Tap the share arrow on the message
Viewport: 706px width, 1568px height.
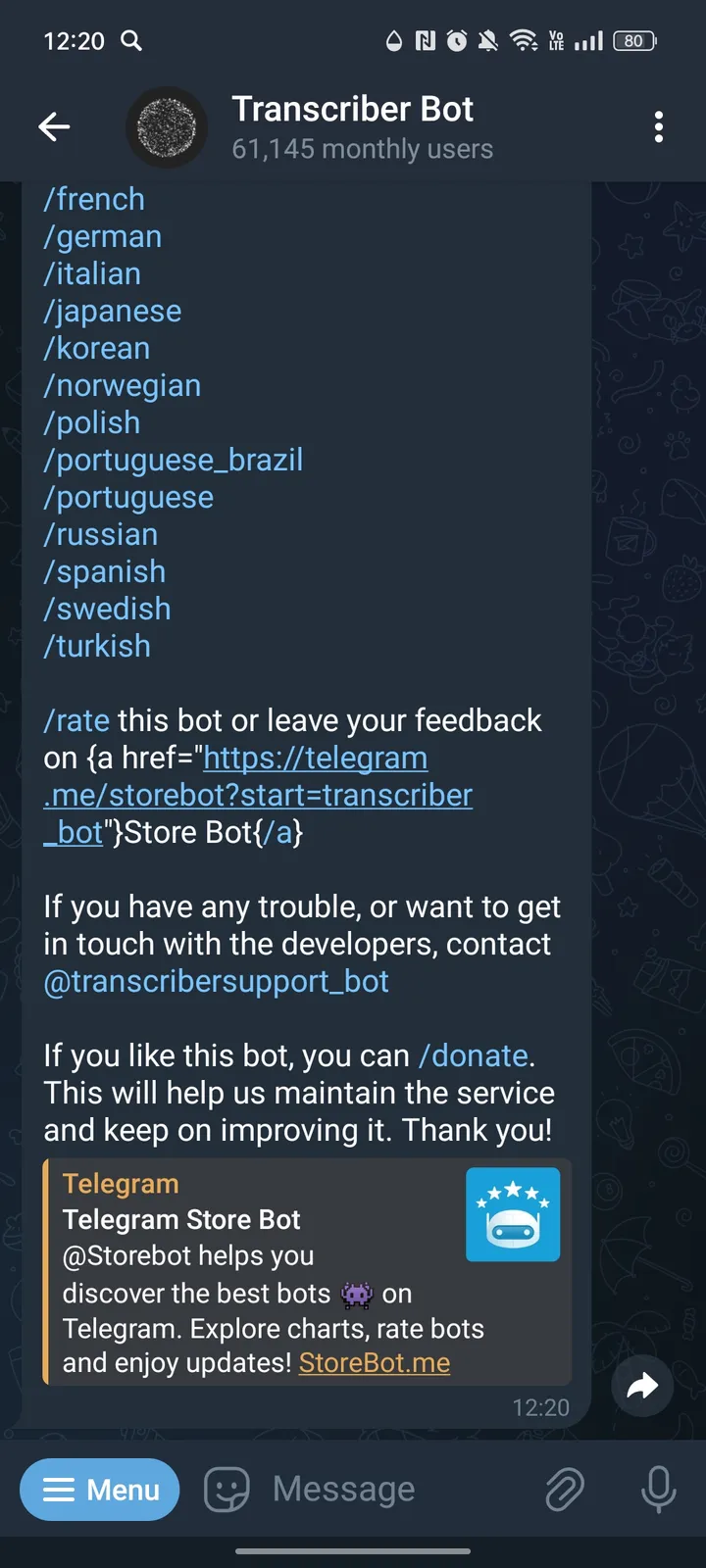[642, 1386]
